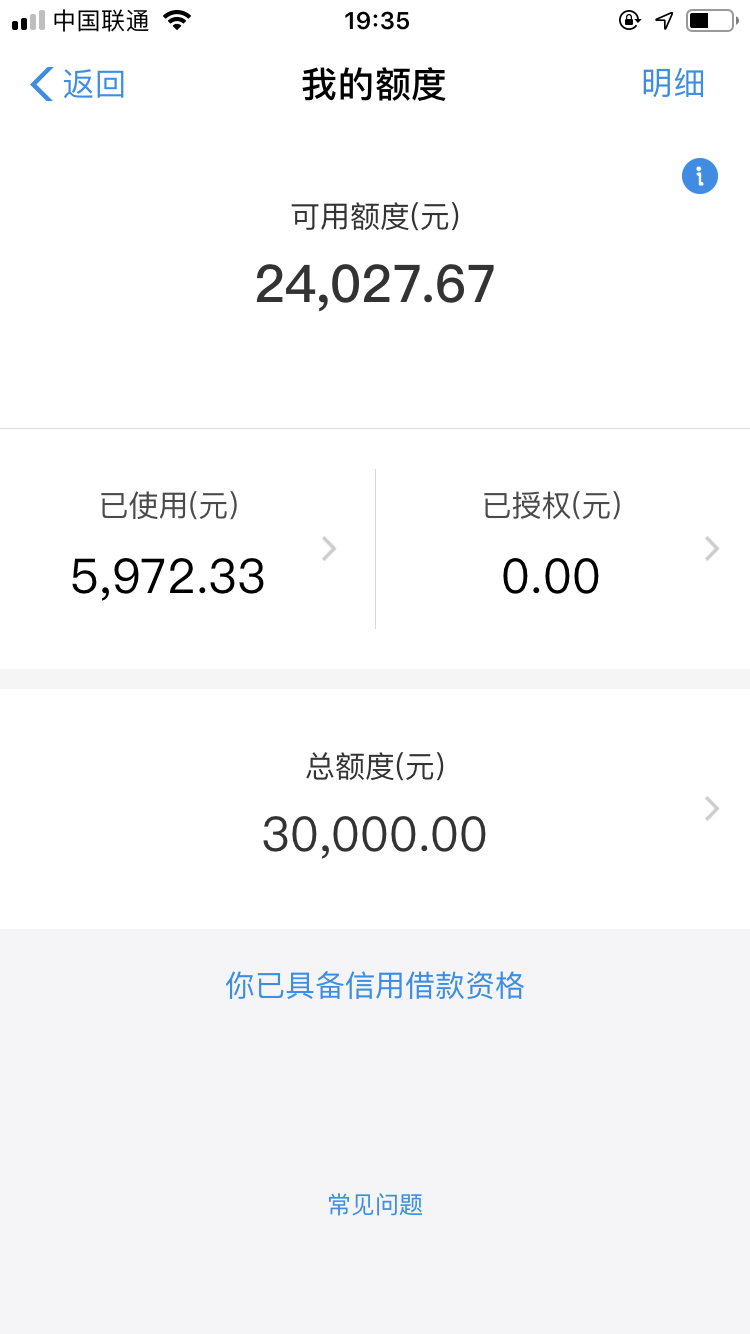Tap the 你已具备信用借款资格 link
The height and width of the screenshot is (1334, 750).
[x=375, y=986]
